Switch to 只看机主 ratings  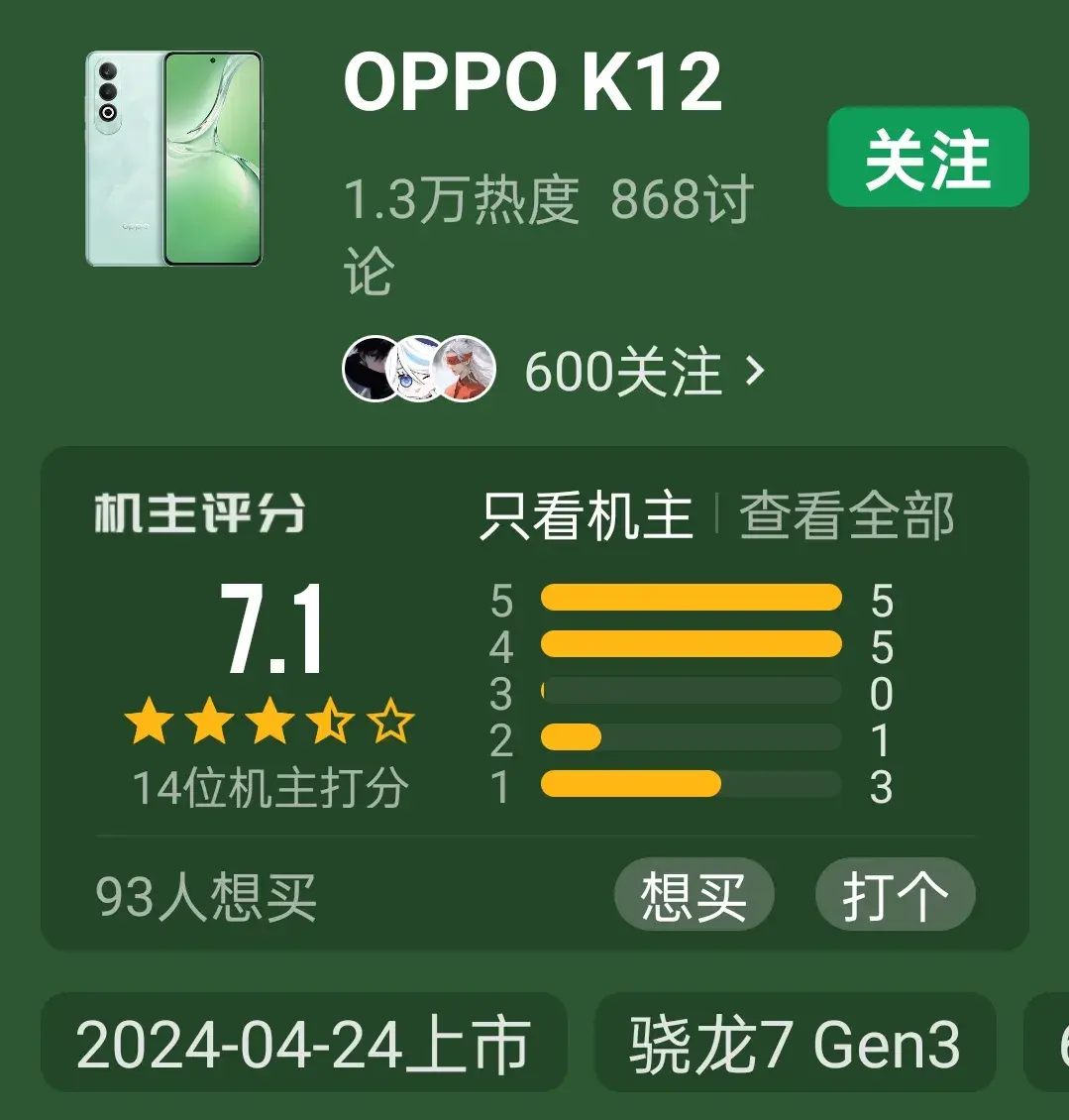point(587,516)
